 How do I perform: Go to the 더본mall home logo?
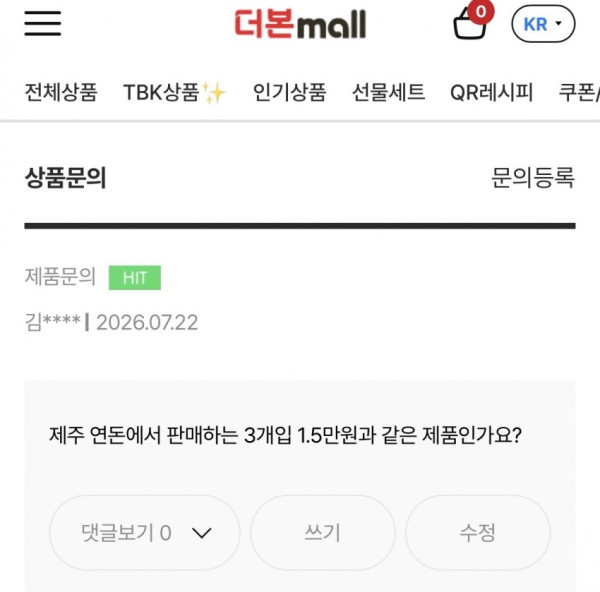[300, 24]
